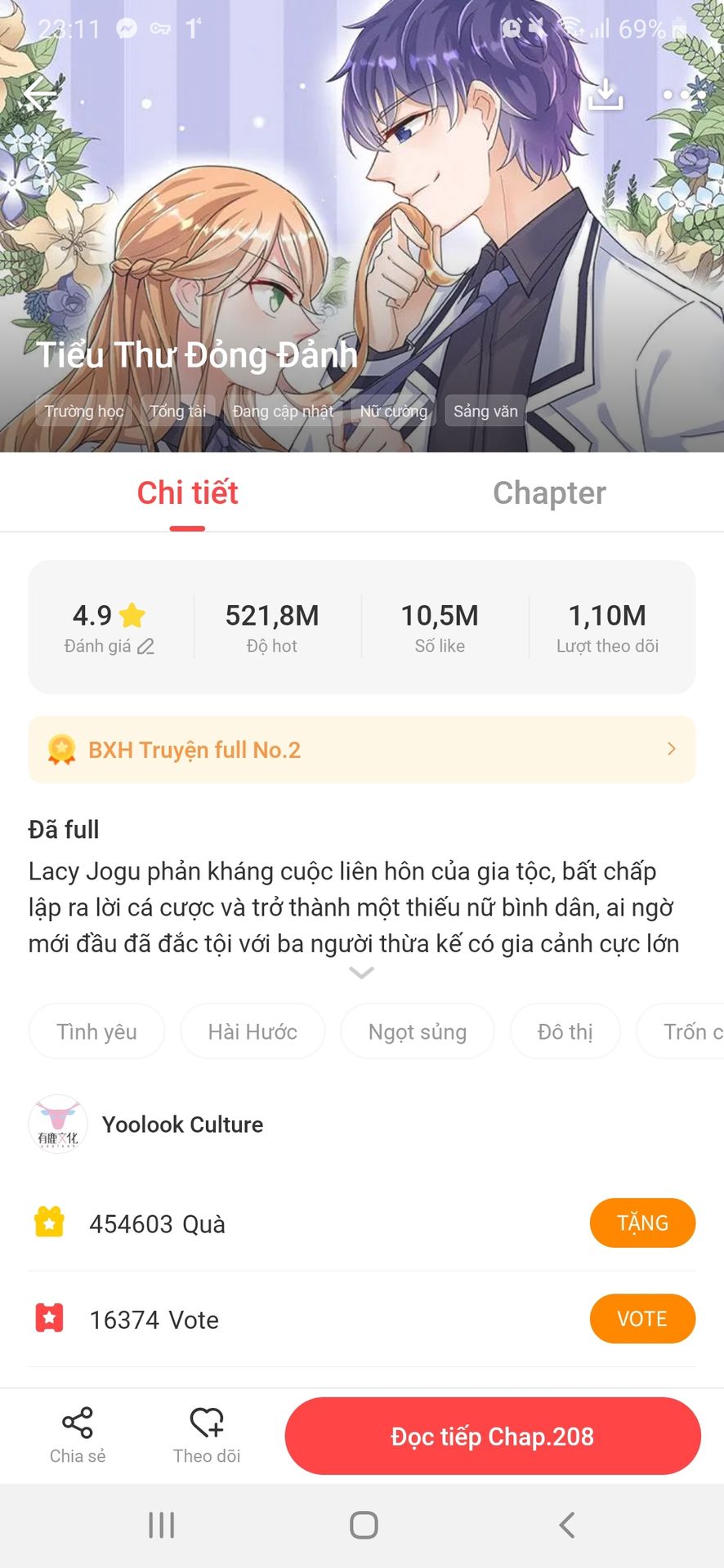Follow the comic with Theo dõi

pos(207,1436)
